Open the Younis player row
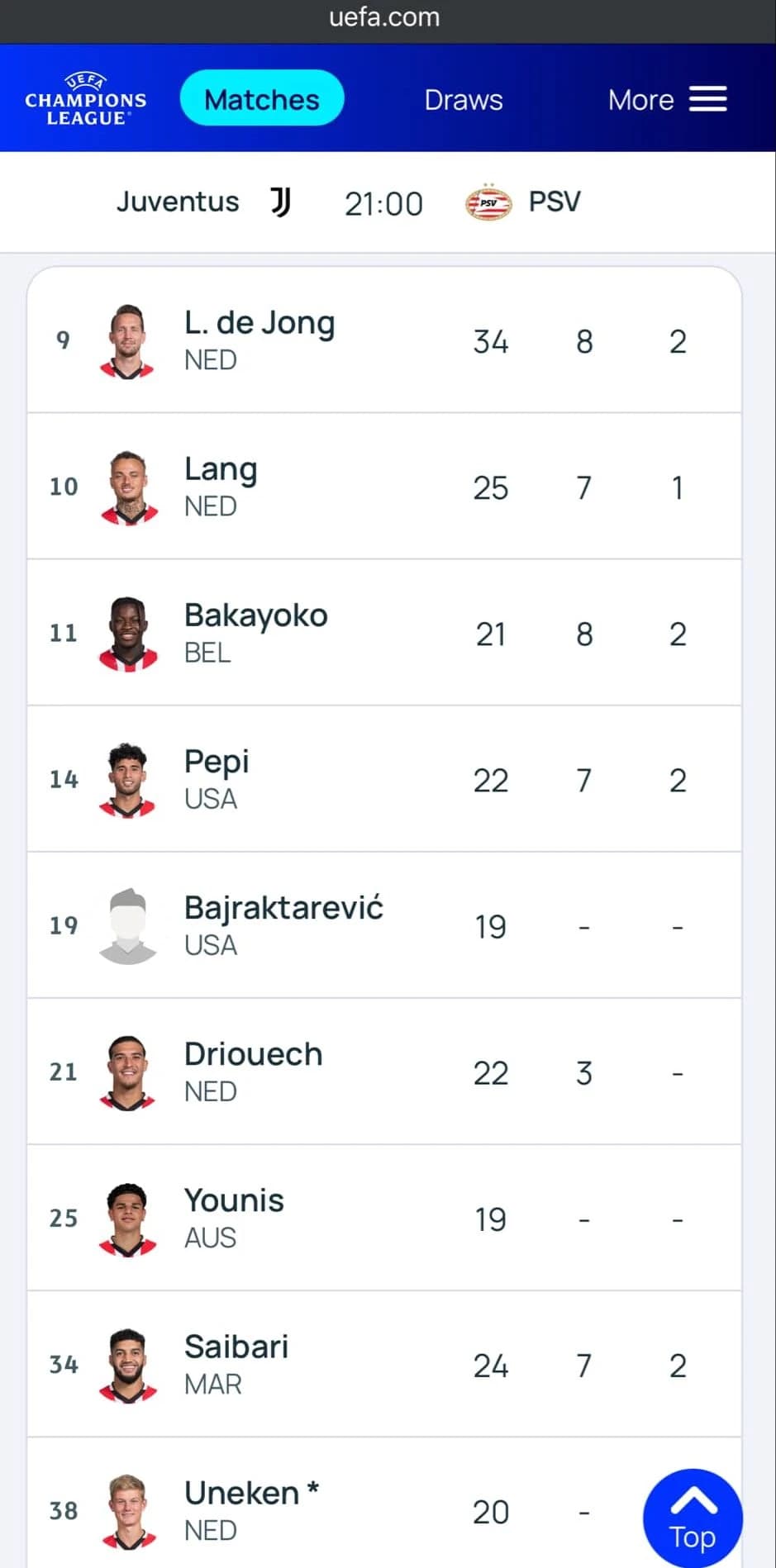This screenshot has height=1568, width=776. click(384, 1218)
